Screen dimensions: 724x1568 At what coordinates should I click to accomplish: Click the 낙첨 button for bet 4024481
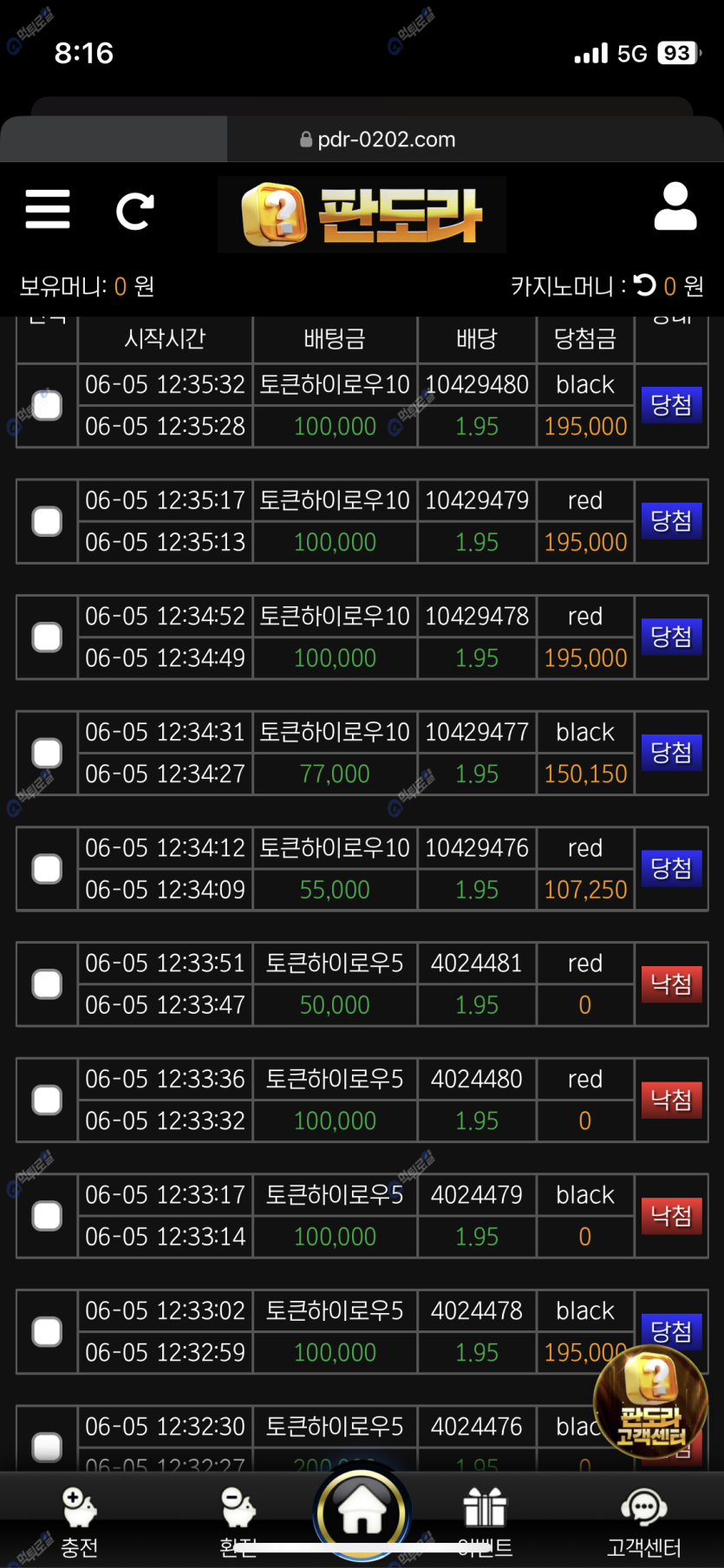click(x=671, y=983)
